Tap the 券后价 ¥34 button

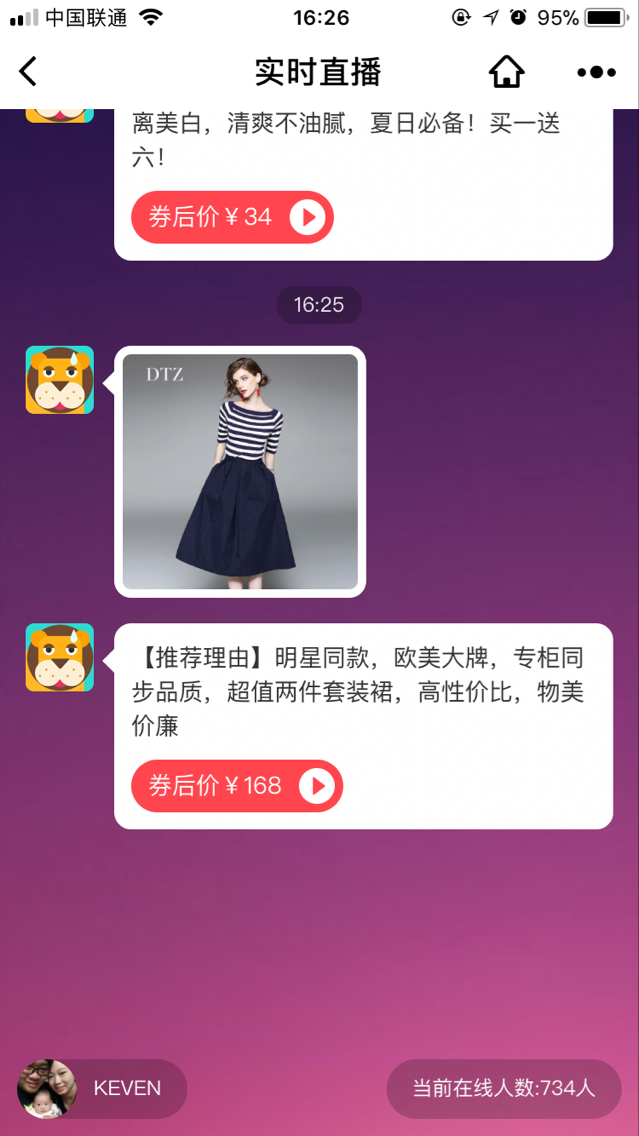click(x=232, y=217)
